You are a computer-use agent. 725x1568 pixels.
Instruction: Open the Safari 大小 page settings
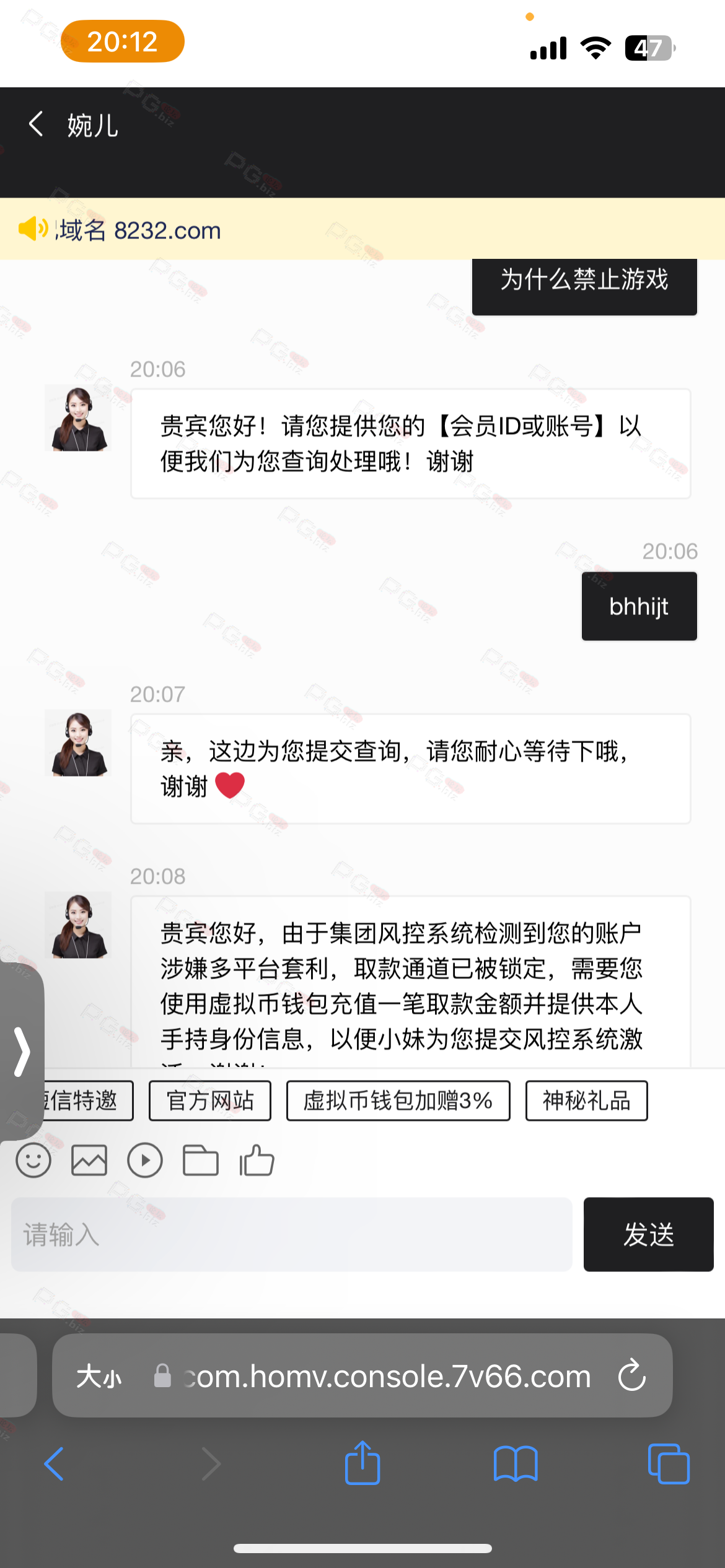click(x=99, y=1377)
